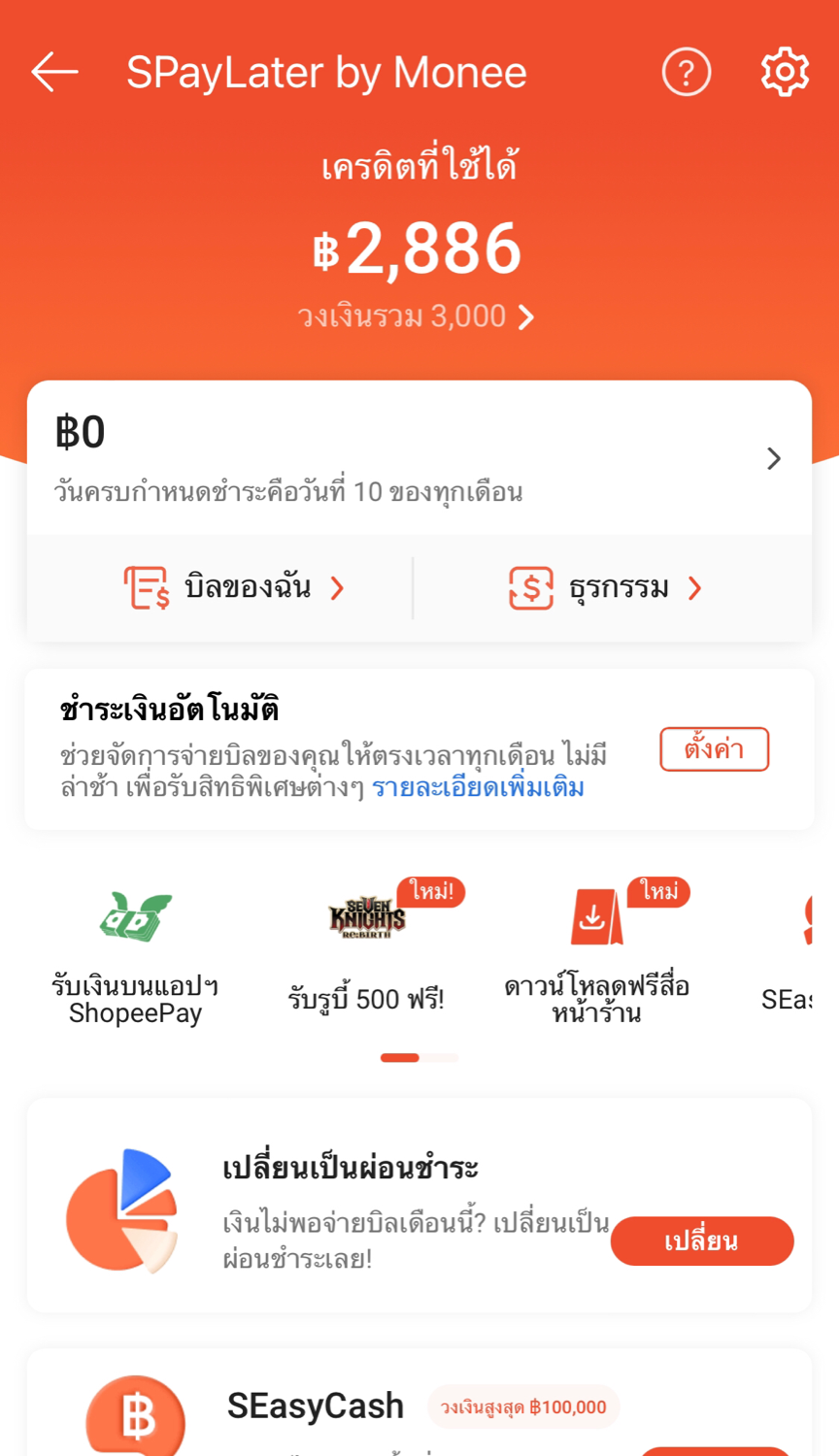Tap ตั้งค่า to set up auto payment
The height and width of the screenshot is (1456, 840).
714,749
